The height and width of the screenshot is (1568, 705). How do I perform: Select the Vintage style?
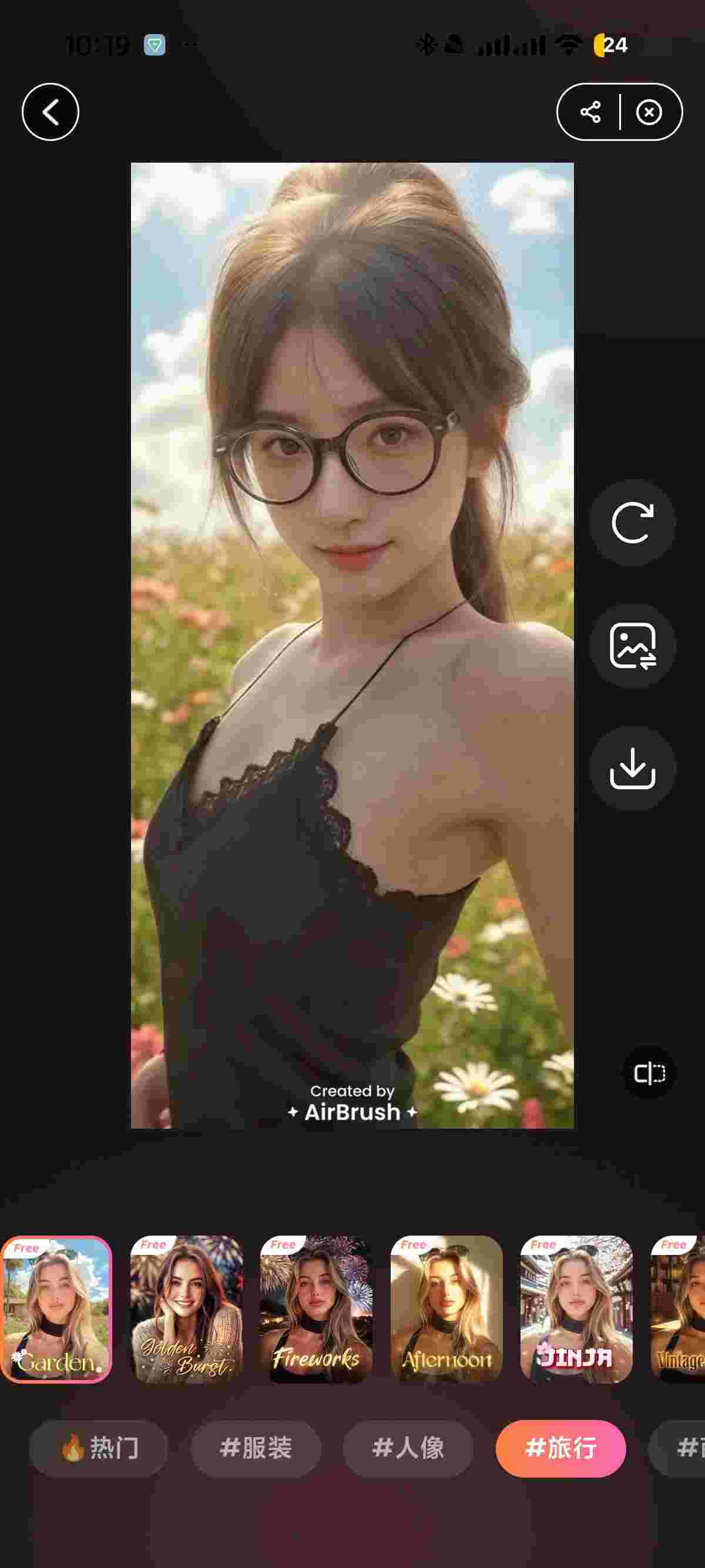[679, 1308]
